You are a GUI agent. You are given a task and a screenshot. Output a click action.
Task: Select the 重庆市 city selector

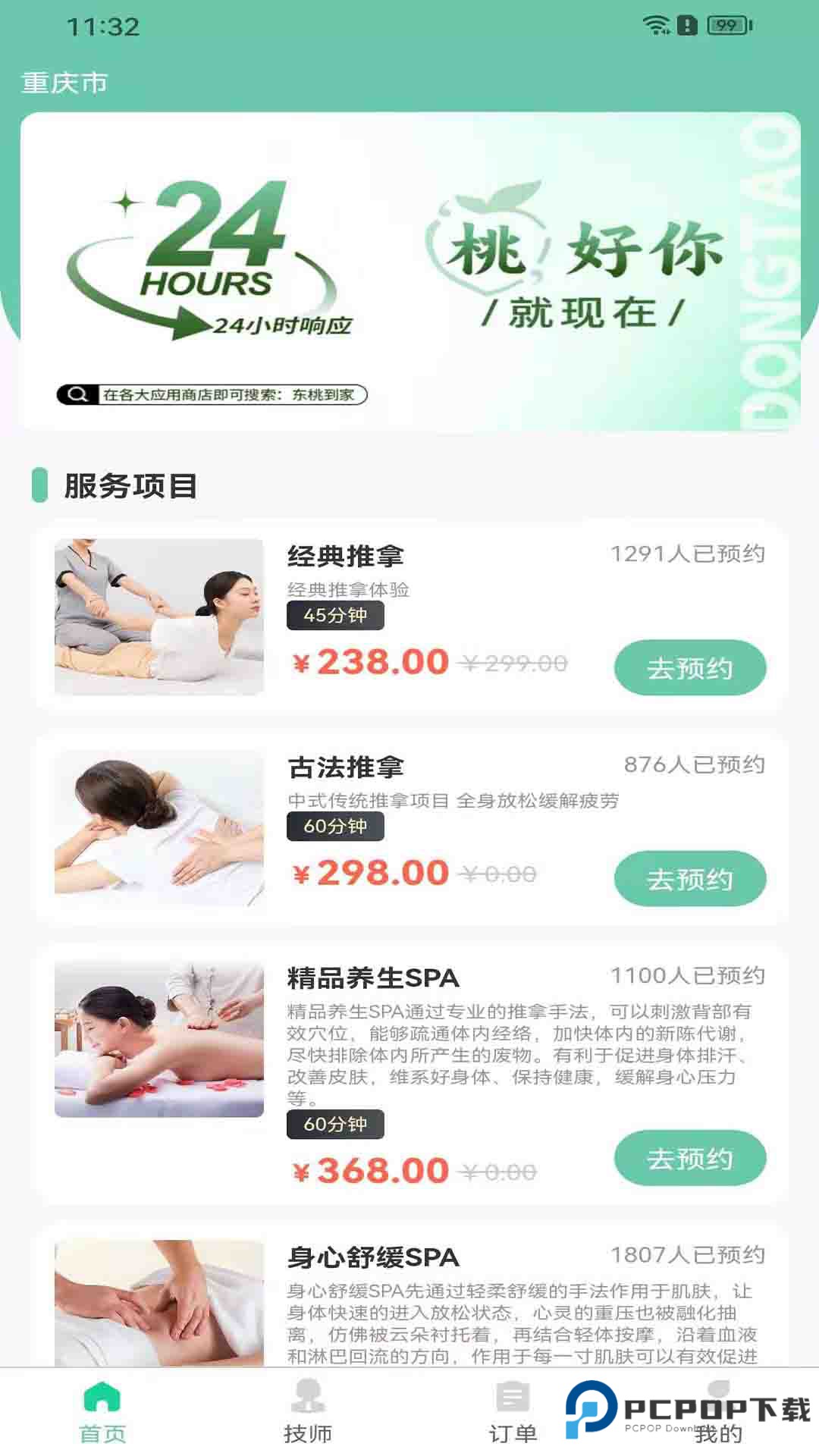pyautogui.click(x=64, y=82)
